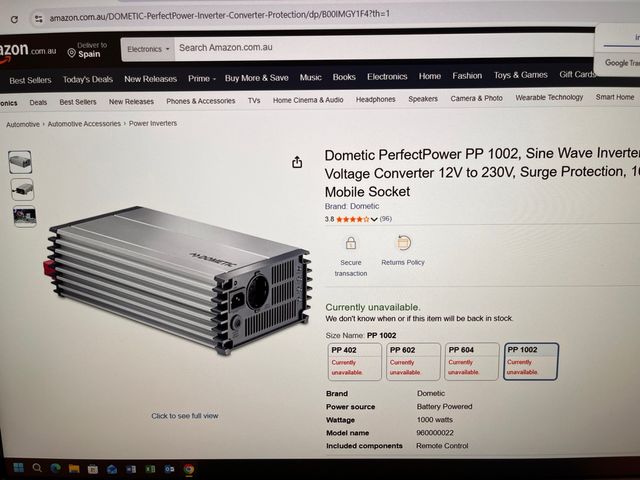Click to see full view of product image
This screenshot has width=640, height=480.
coord(184,415)
